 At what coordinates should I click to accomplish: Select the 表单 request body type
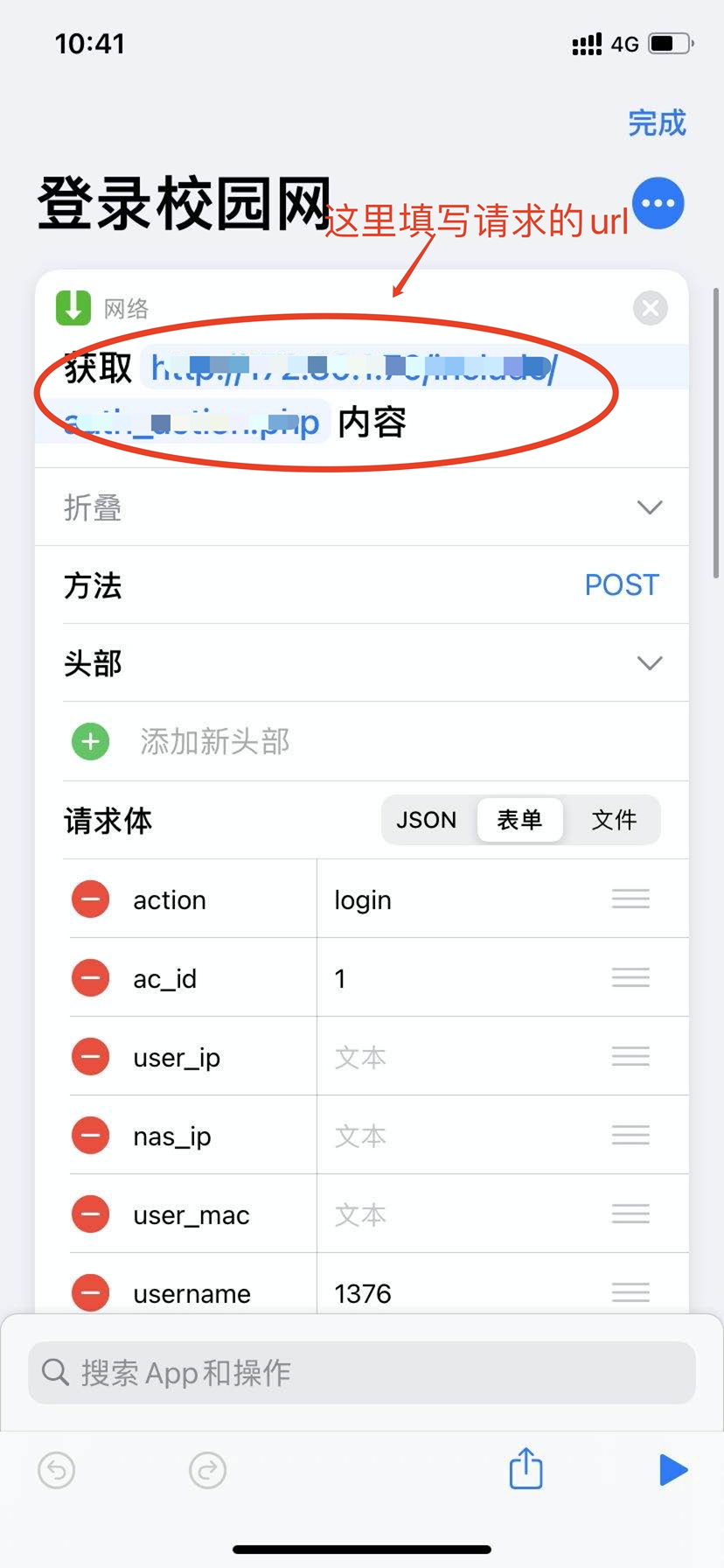coord(519,820)
